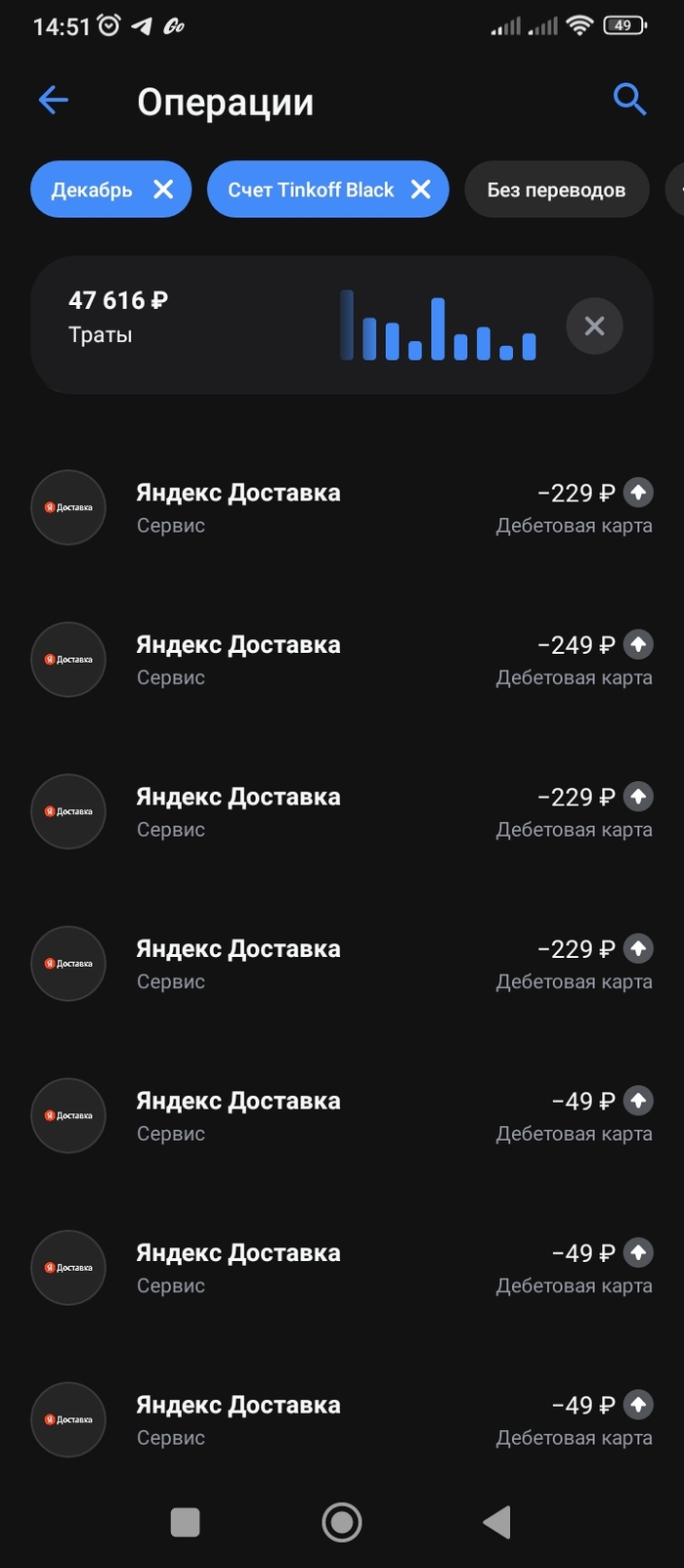Remove the Декабрь filter chip

click(163, 190)
